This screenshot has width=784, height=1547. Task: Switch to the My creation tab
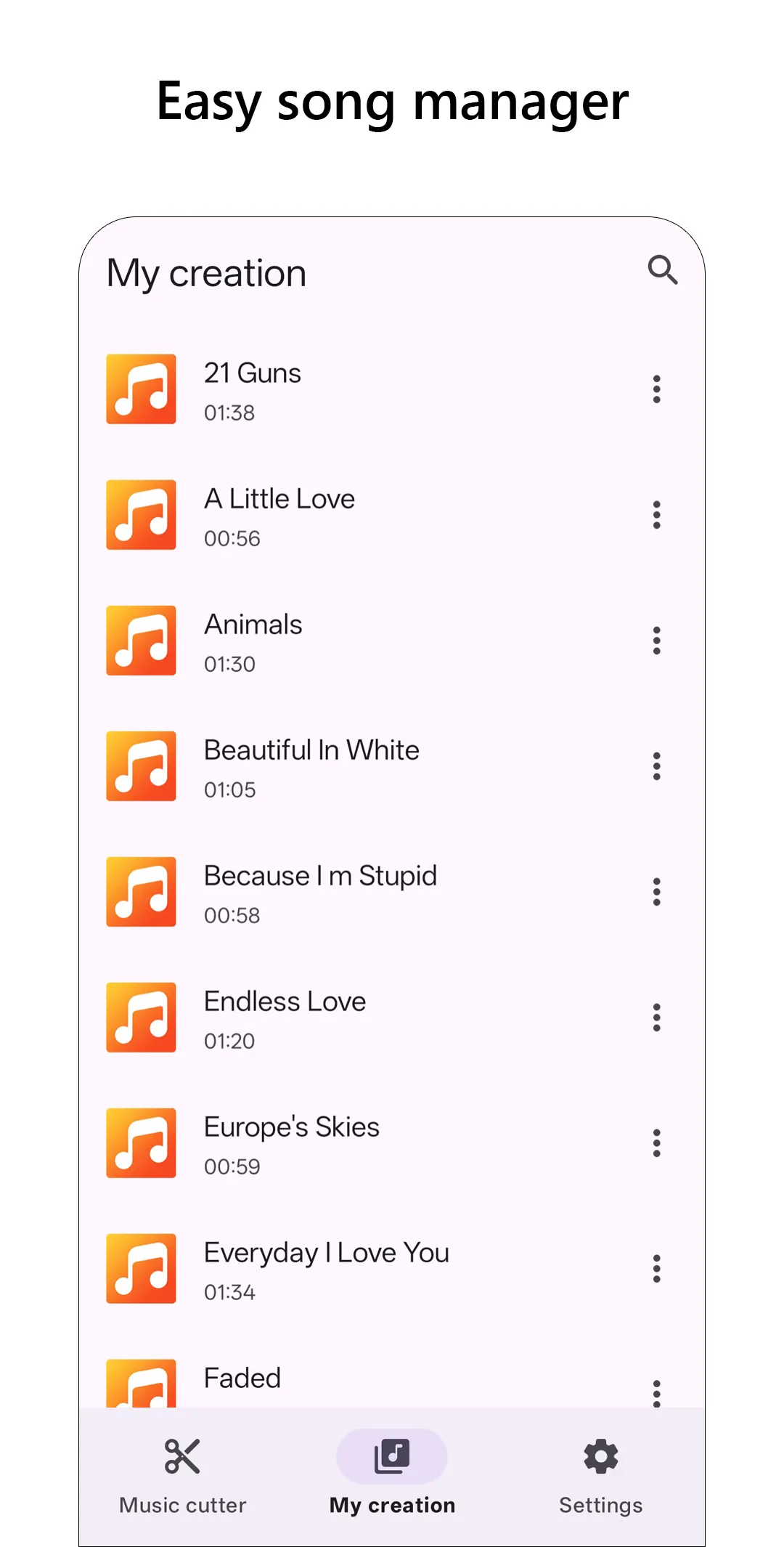coord(391,1474)
